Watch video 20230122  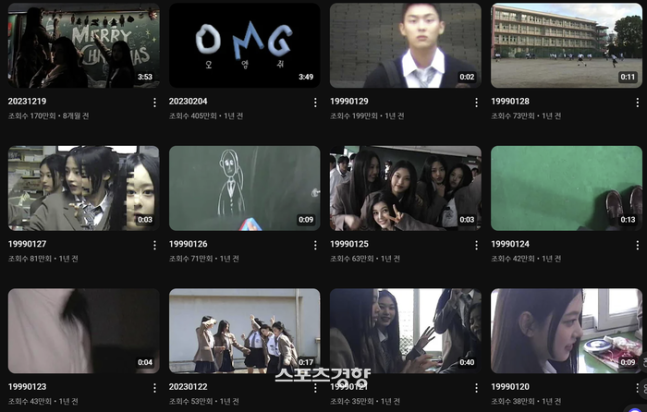pos(244,331)
